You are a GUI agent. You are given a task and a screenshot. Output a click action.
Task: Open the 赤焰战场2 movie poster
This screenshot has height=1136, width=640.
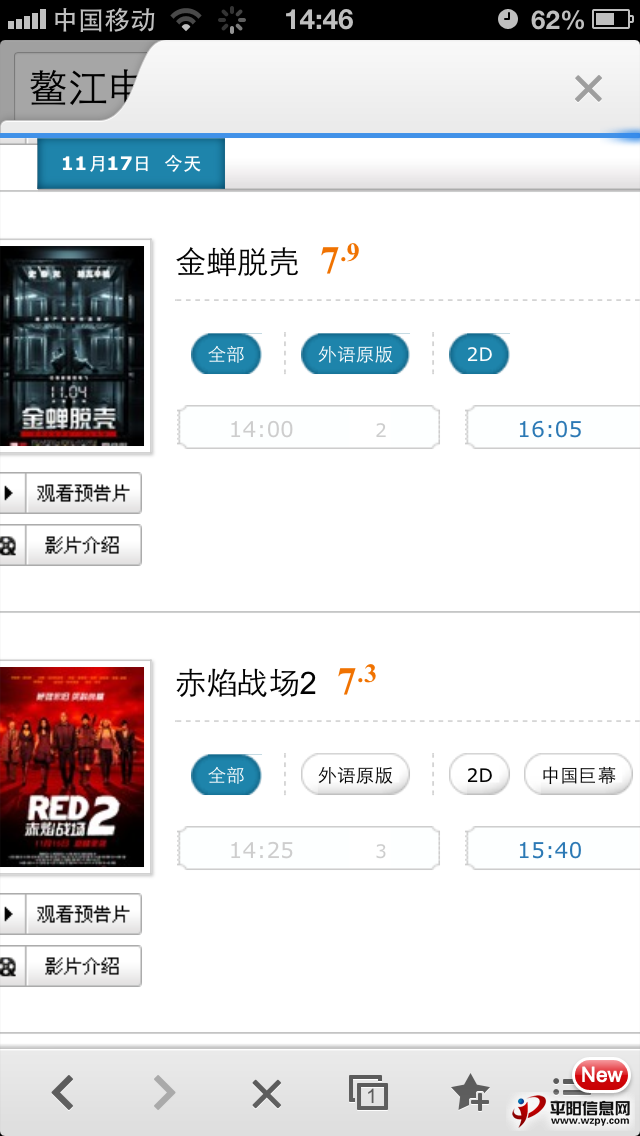coord(72,767)
